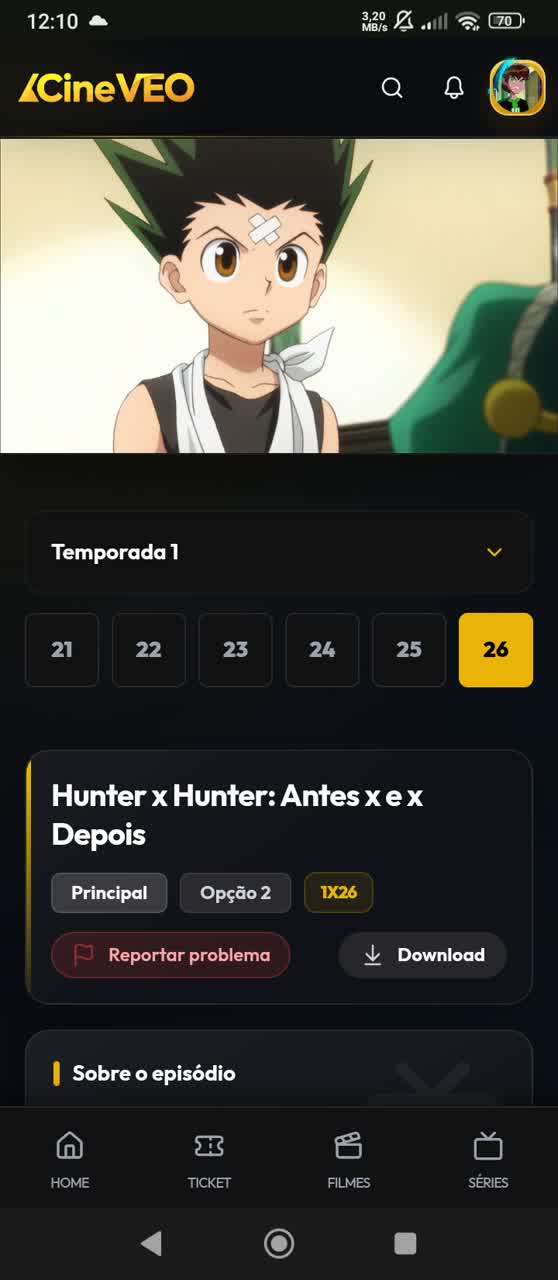The image size is (558, 1280).
Task: Download this episode
Action: coord(422,955)
